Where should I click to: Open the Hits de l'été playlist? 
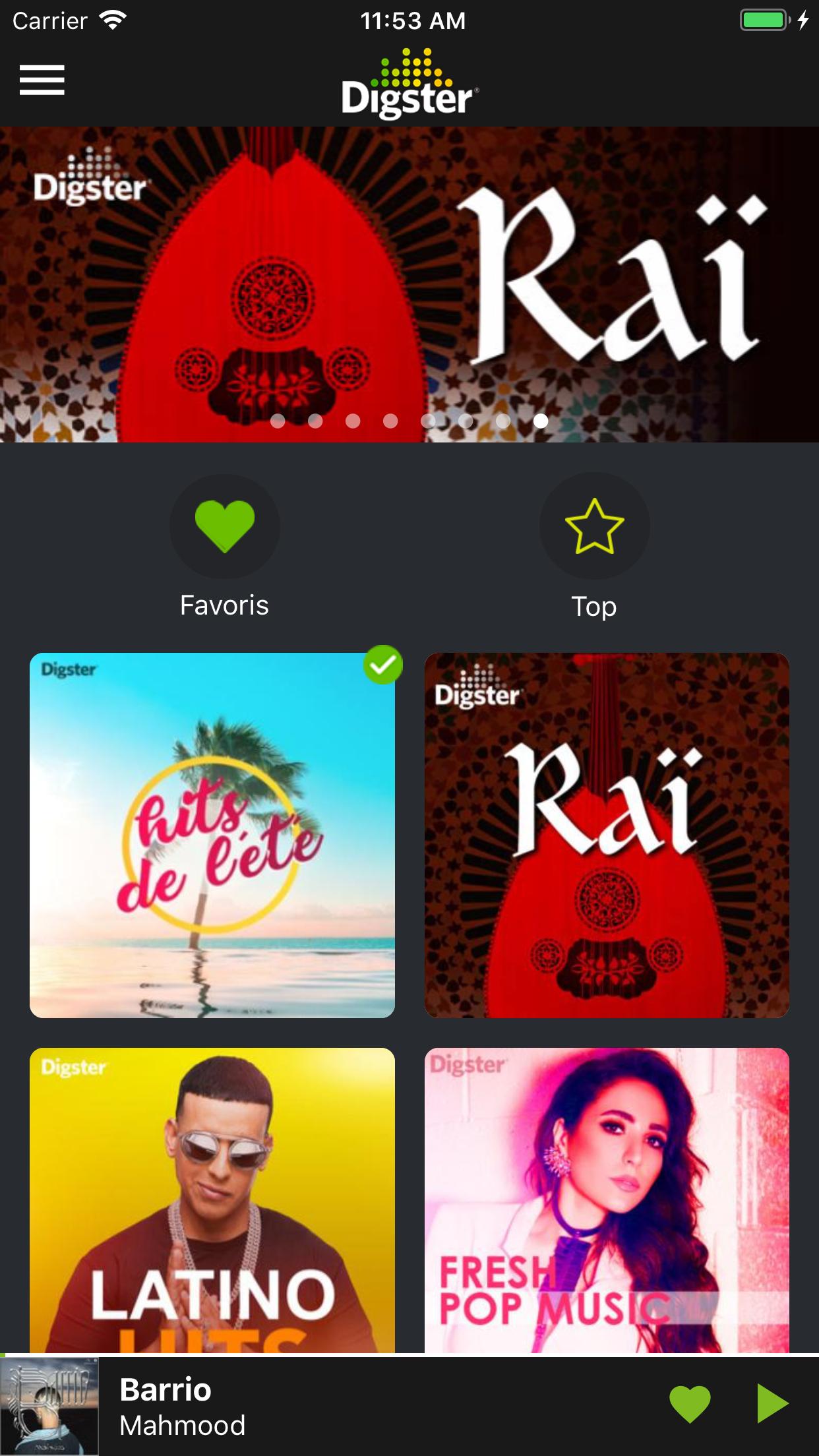(212, 835)
